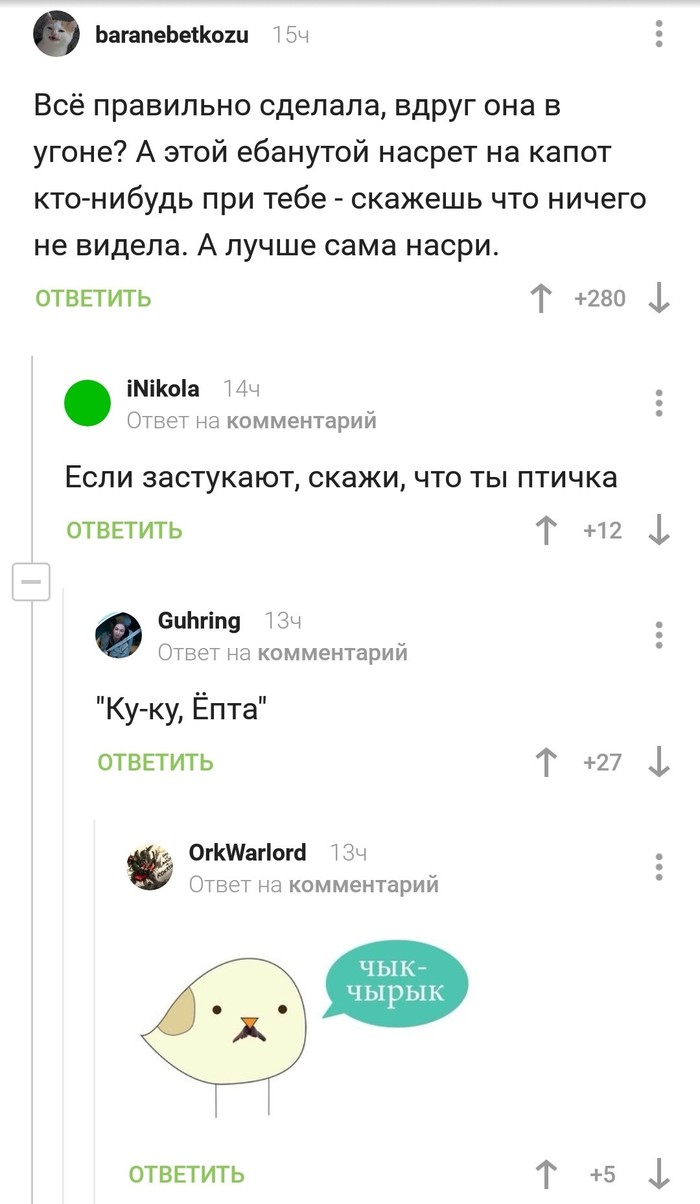Upvote OrkWarlord's comment
The height and width of the screenshot is (1204, 700).
pyautogui.click(x=546, y=1174)
